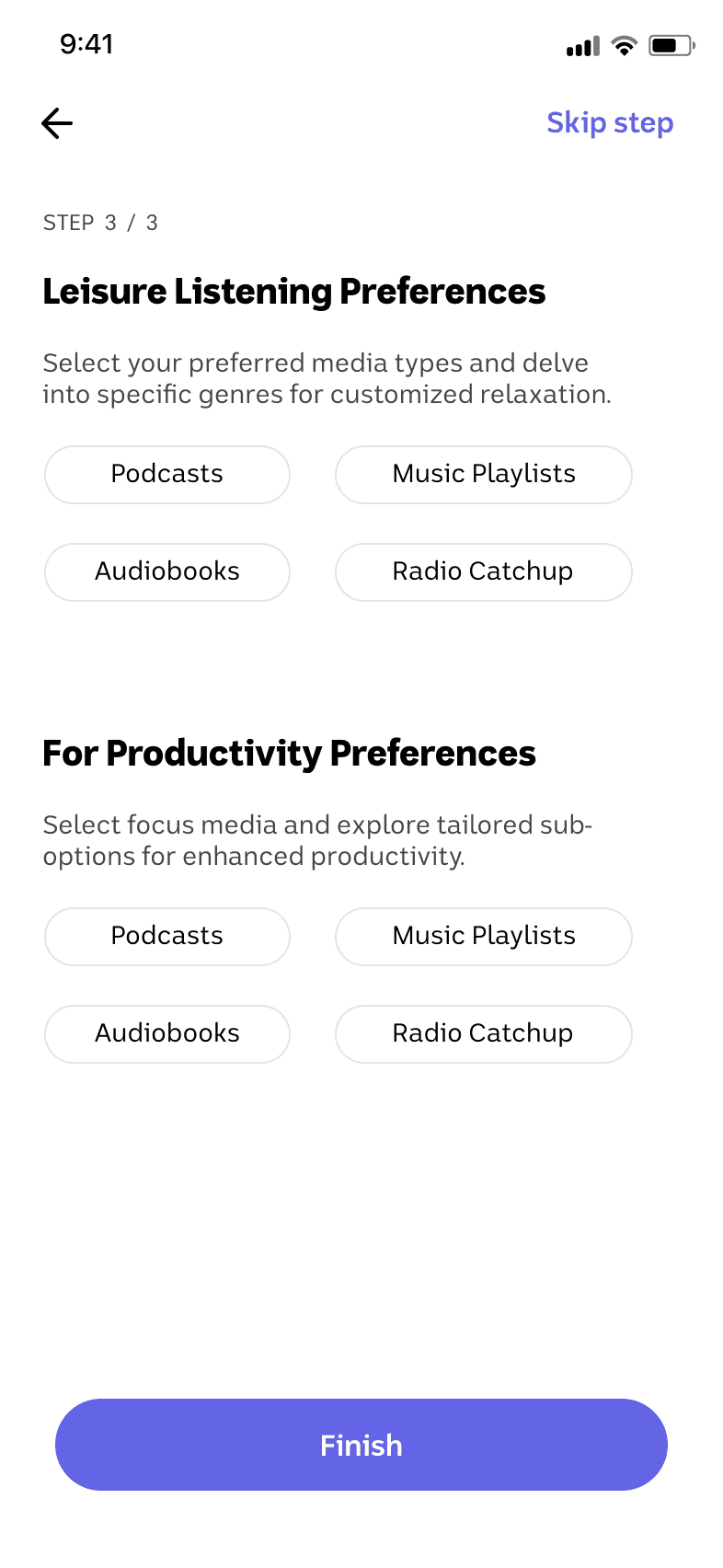Choose Music Playlists under For Productivity Preferences
Screen dimensions: 723x1568
click(484, 937)
